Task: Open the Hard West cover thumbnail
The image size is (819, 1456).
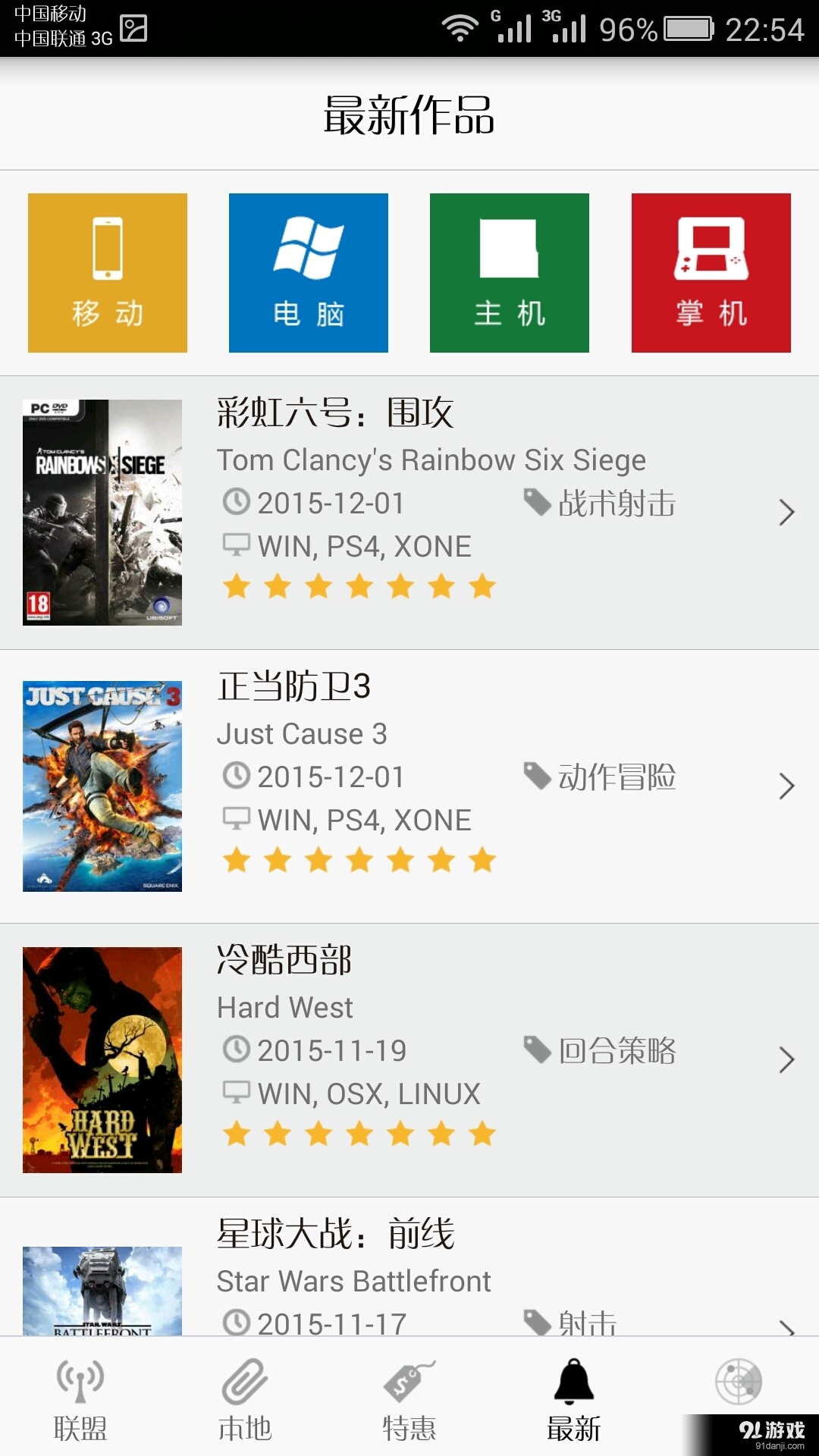Action: (x=102, y=1060)
